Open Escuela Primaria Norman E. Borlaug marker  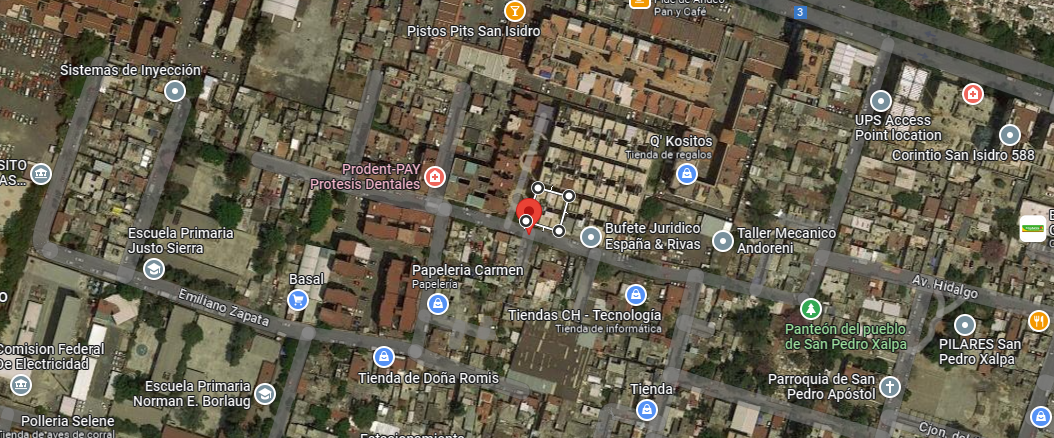coord(266,394)
